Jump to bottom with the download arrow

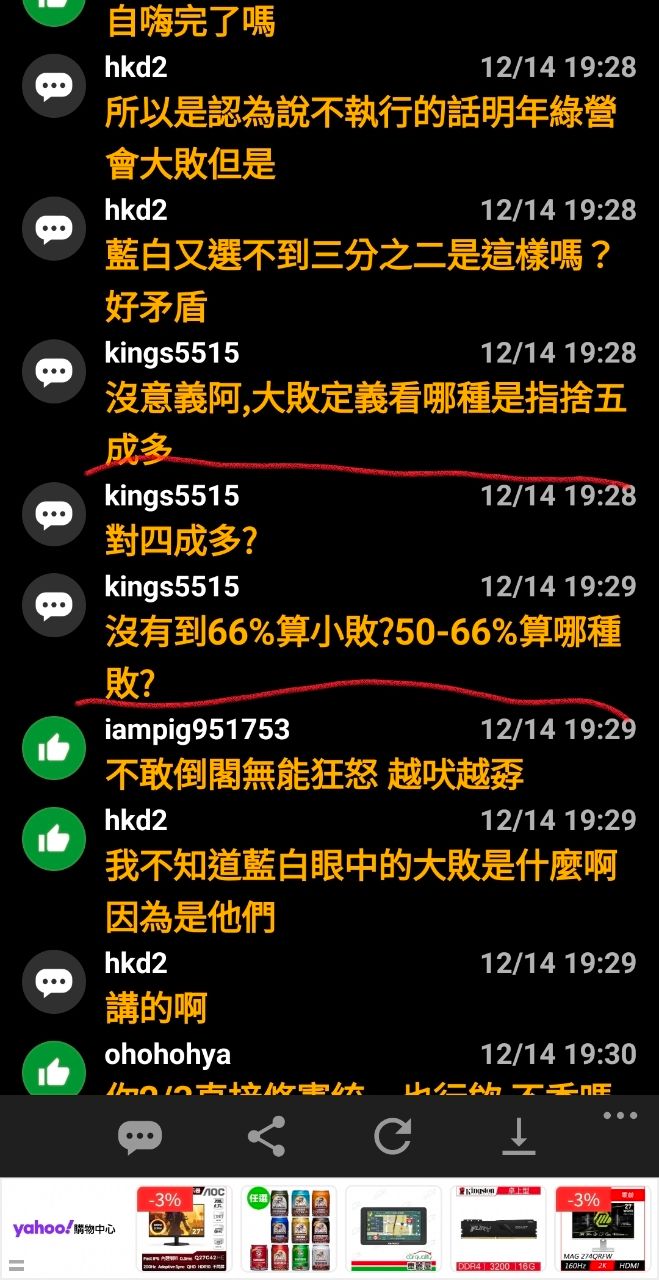(518, 1137)
